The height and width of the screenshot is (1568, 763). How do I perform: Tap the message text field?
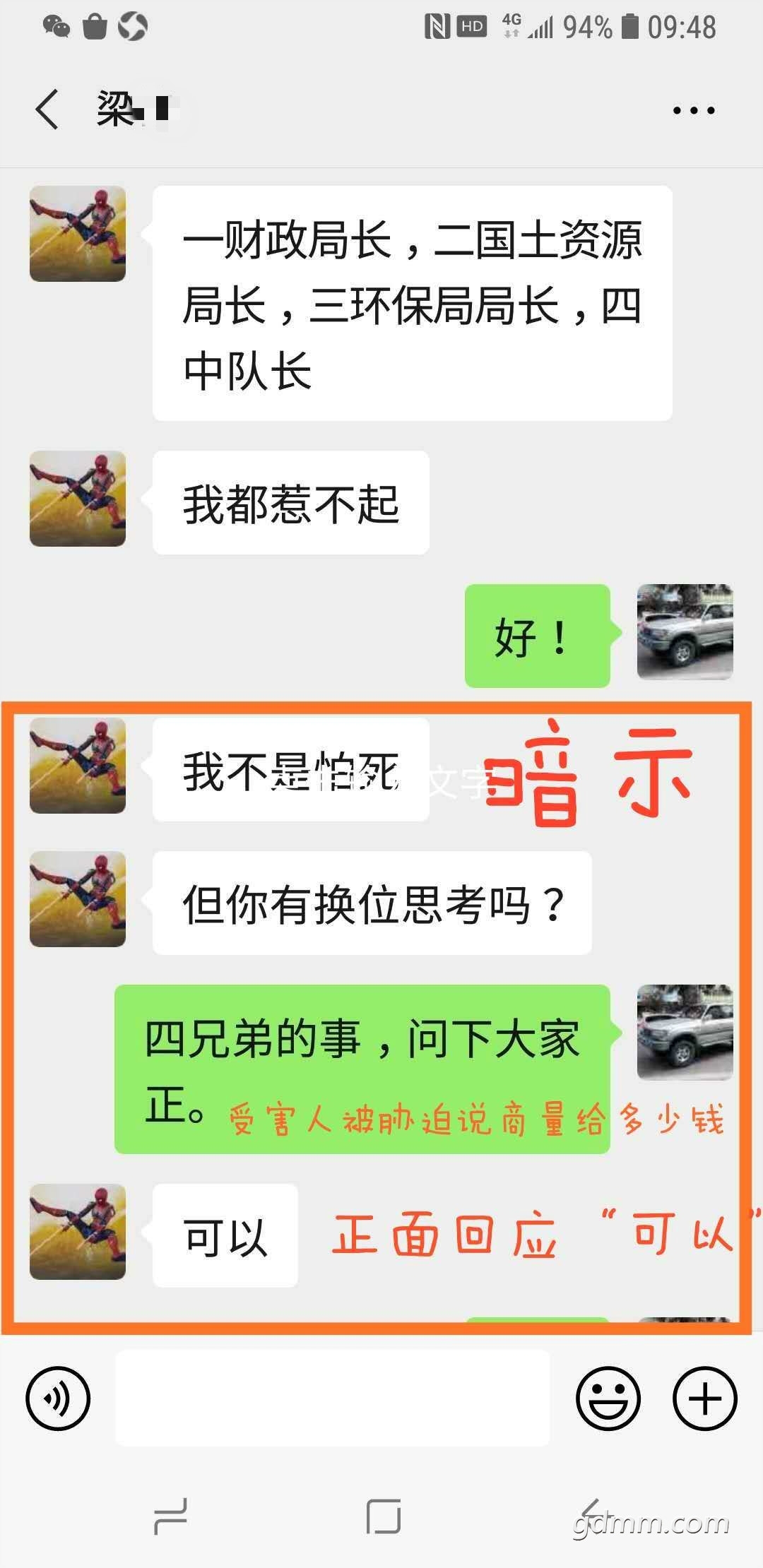tap(332, 1398)
